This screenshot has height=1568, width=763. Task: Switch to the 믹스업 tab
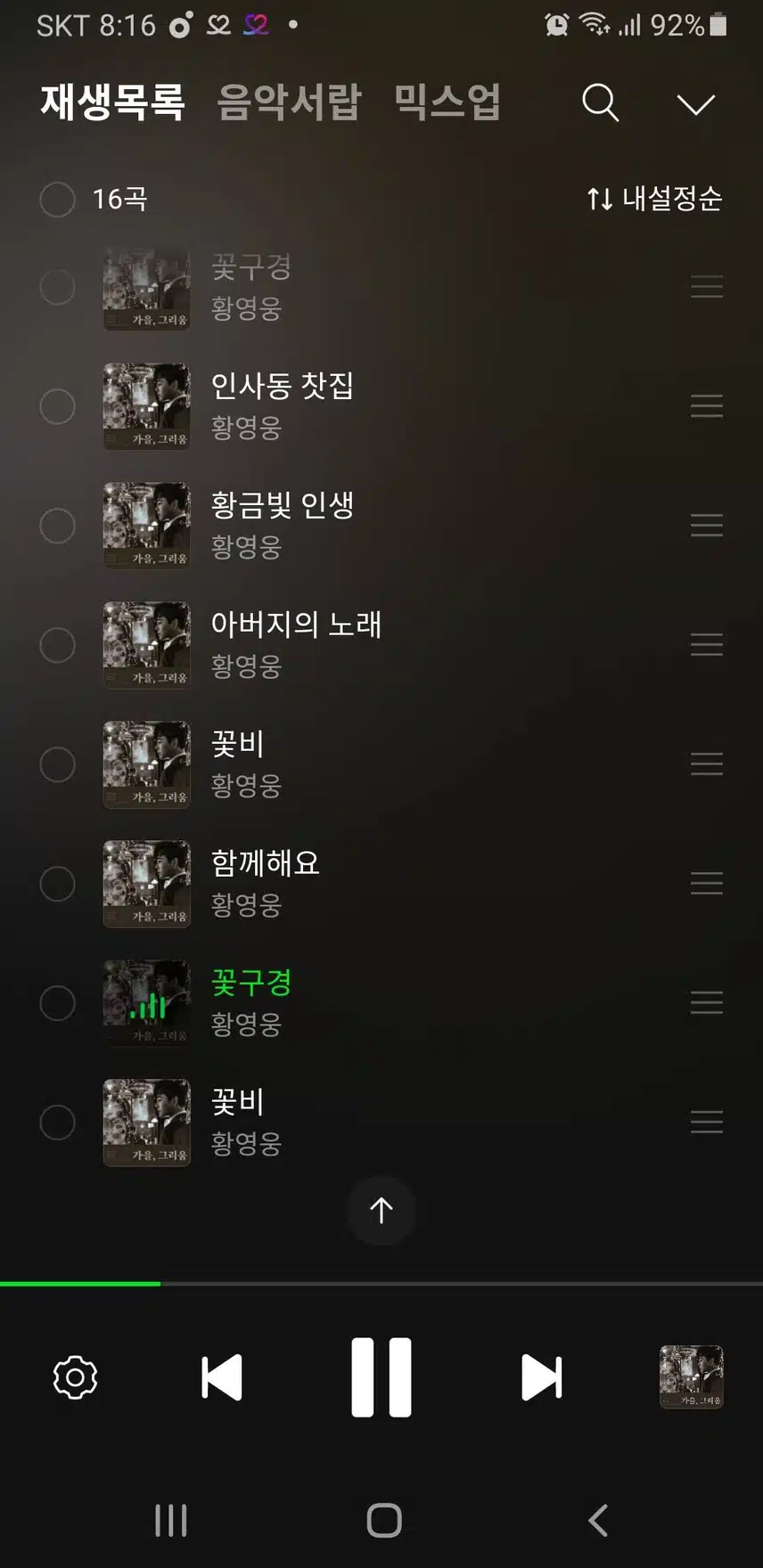point(447,102)
